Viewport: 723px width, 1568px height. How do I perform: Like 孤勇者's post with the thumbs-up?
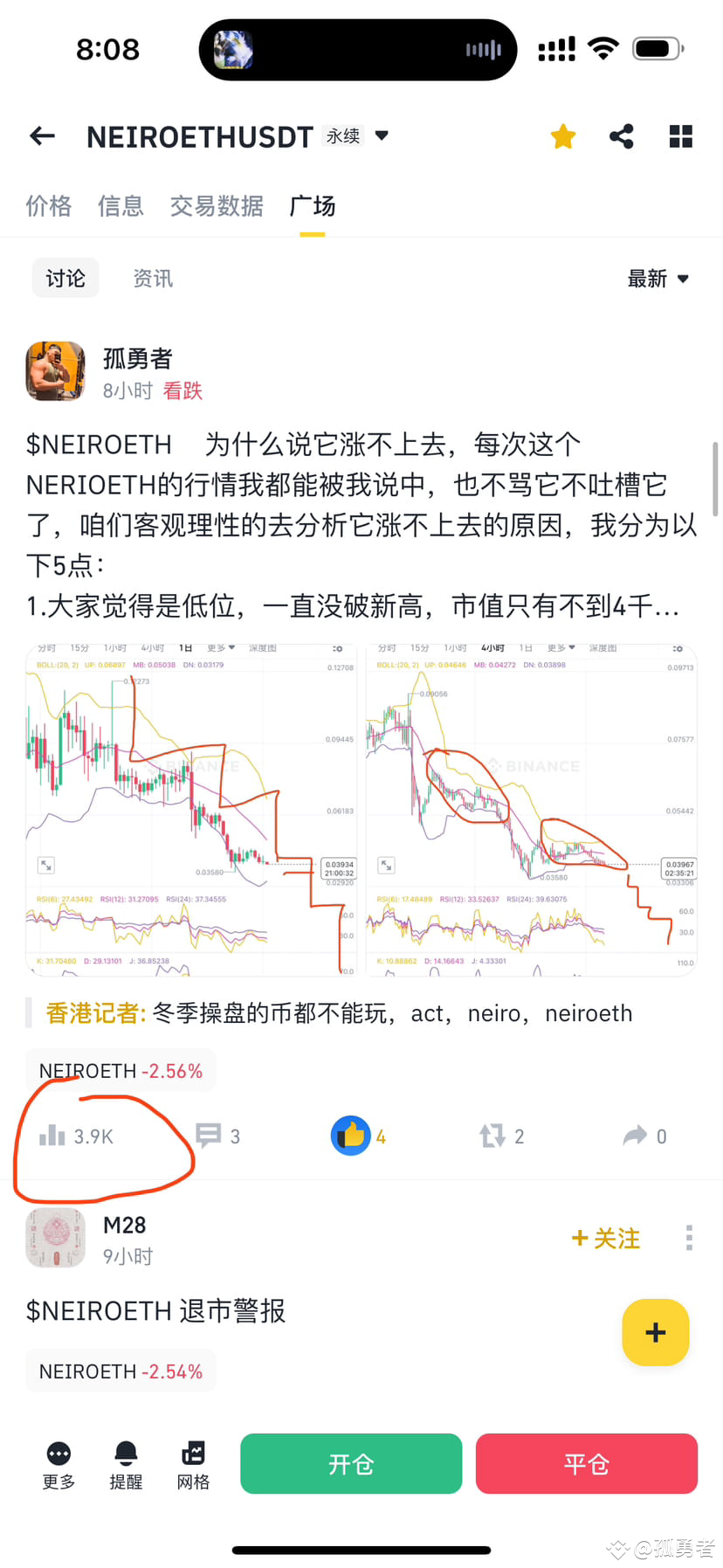click(352, 1135)
